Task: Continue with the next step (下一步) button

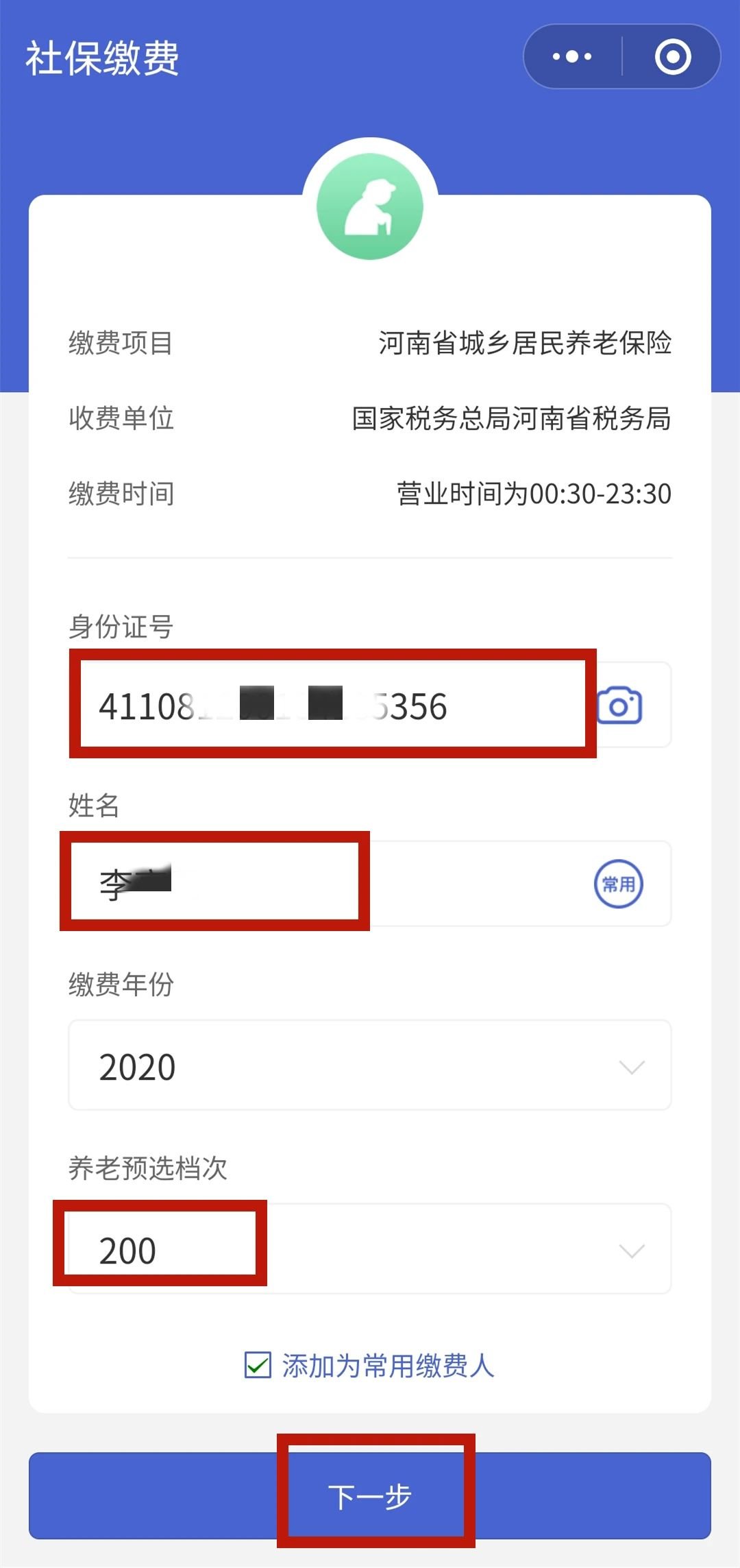Action: (x=370, y=1496)
